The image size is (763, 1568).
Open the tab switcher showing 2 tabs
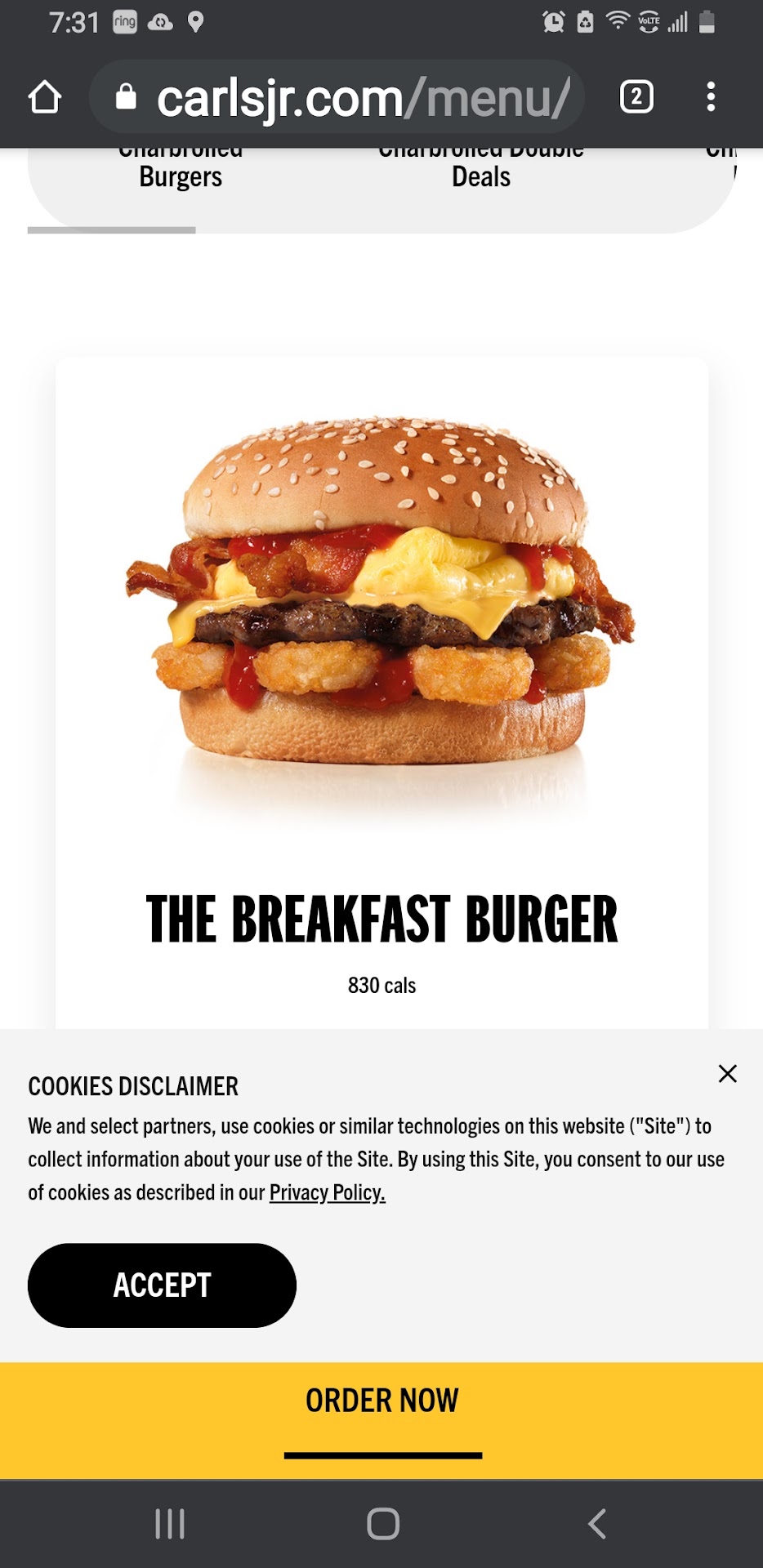click(636, 97)
